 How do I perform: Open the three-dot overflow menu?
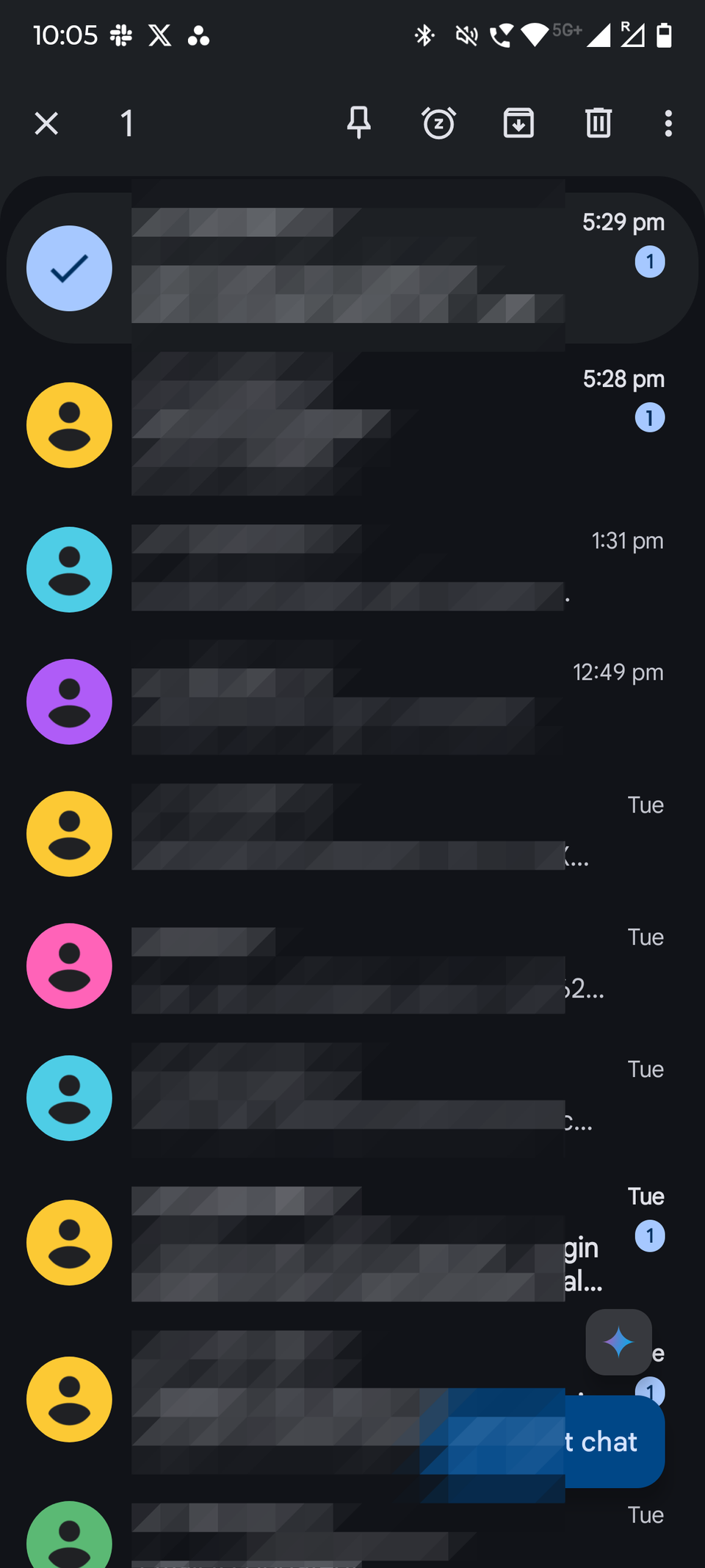pyautogui.click(x=668, y=123)
